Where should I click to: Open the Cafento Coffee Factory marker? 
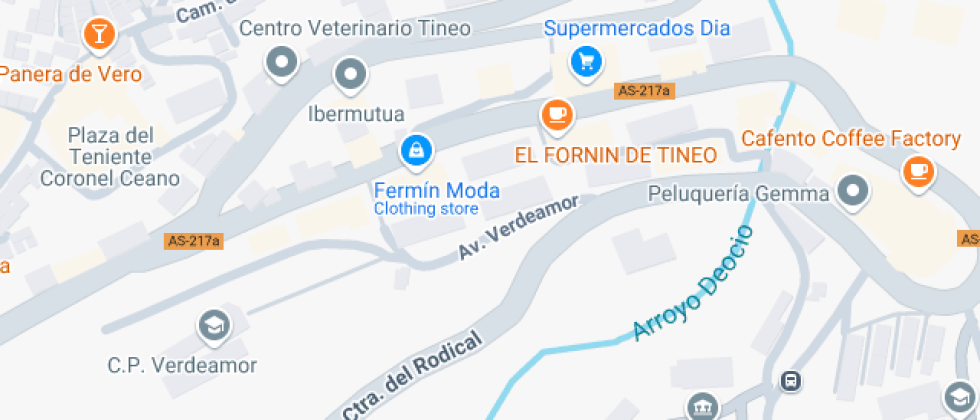click(918, 171)
